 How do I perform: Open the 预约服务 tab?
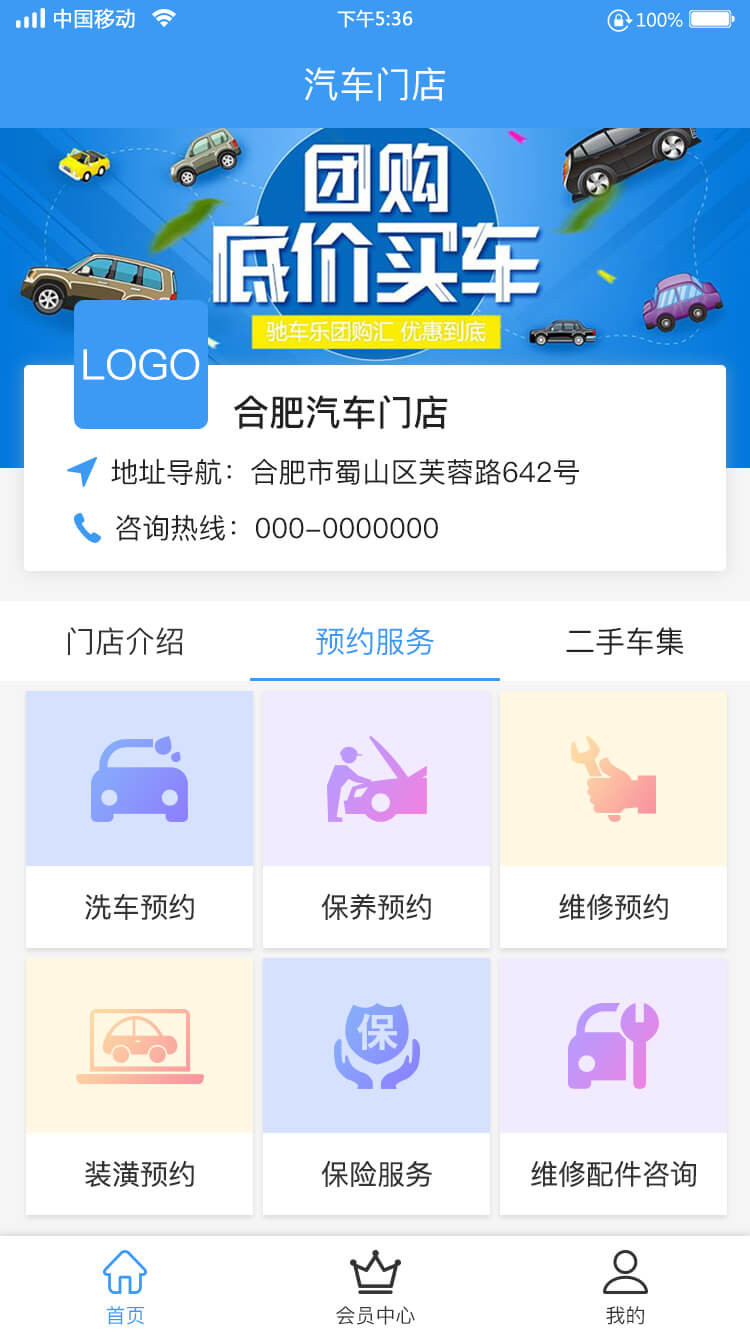(x=375, y=643)
